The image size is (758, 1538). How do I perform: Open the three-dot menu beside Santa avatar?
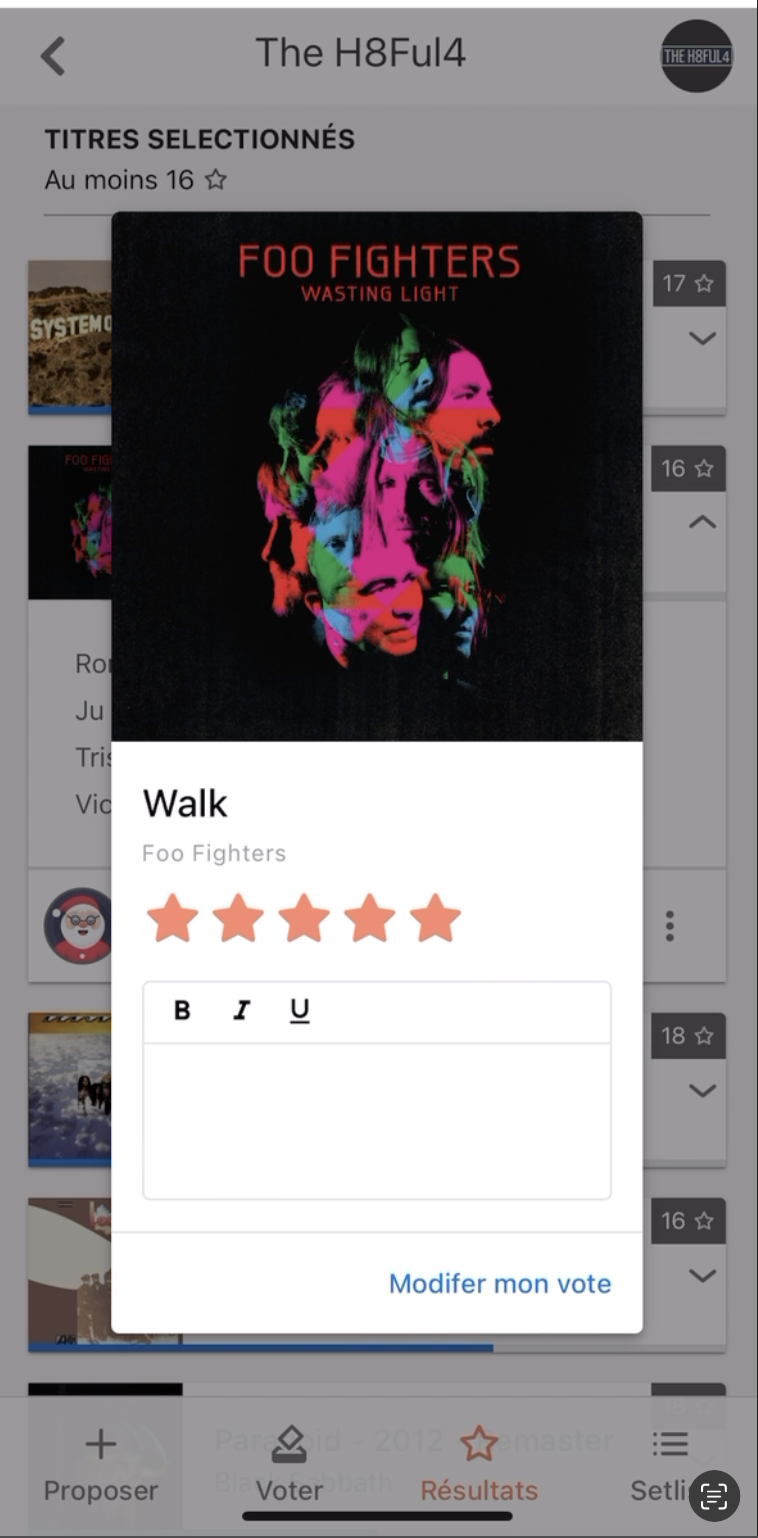670,926
